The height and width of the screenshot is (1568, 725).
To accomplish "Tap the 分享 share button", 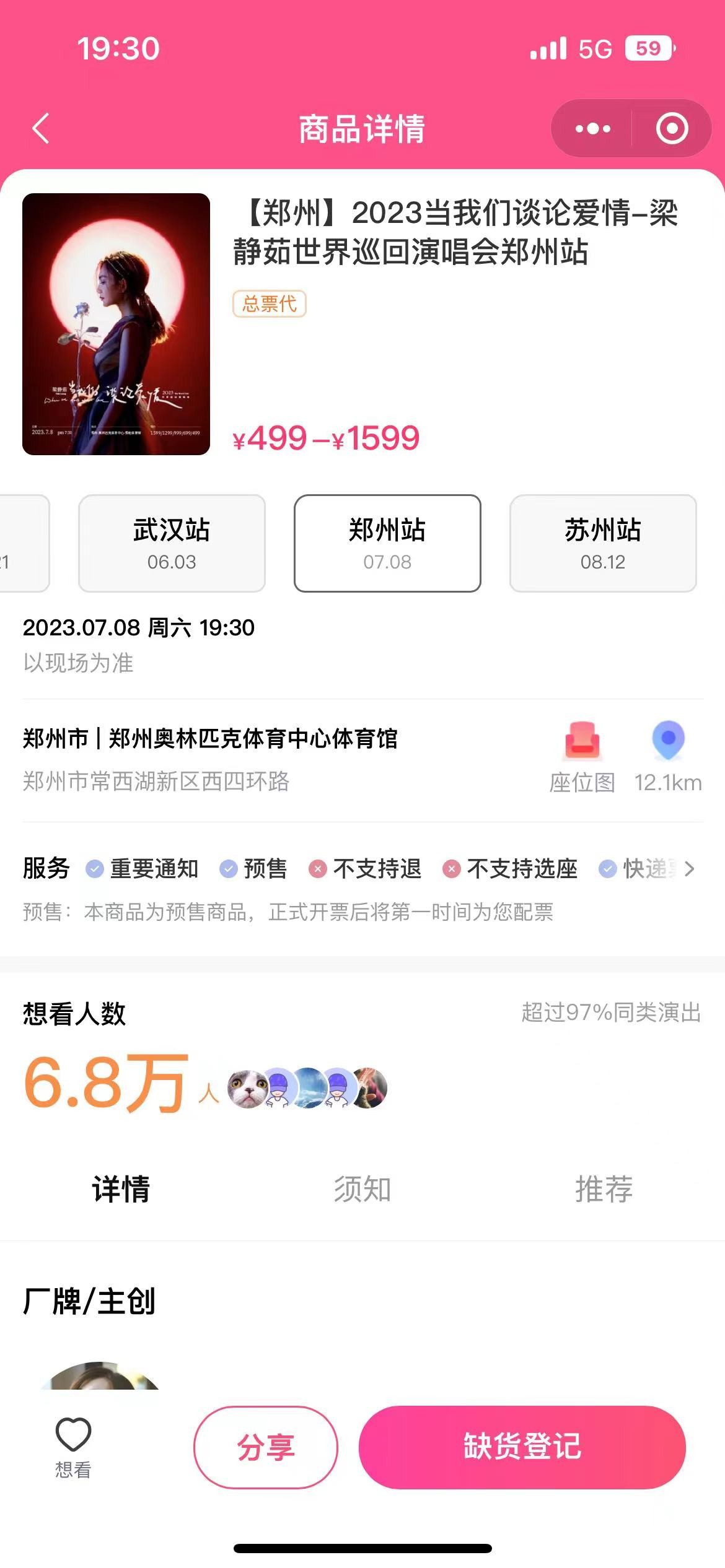I will [266, 1447].
